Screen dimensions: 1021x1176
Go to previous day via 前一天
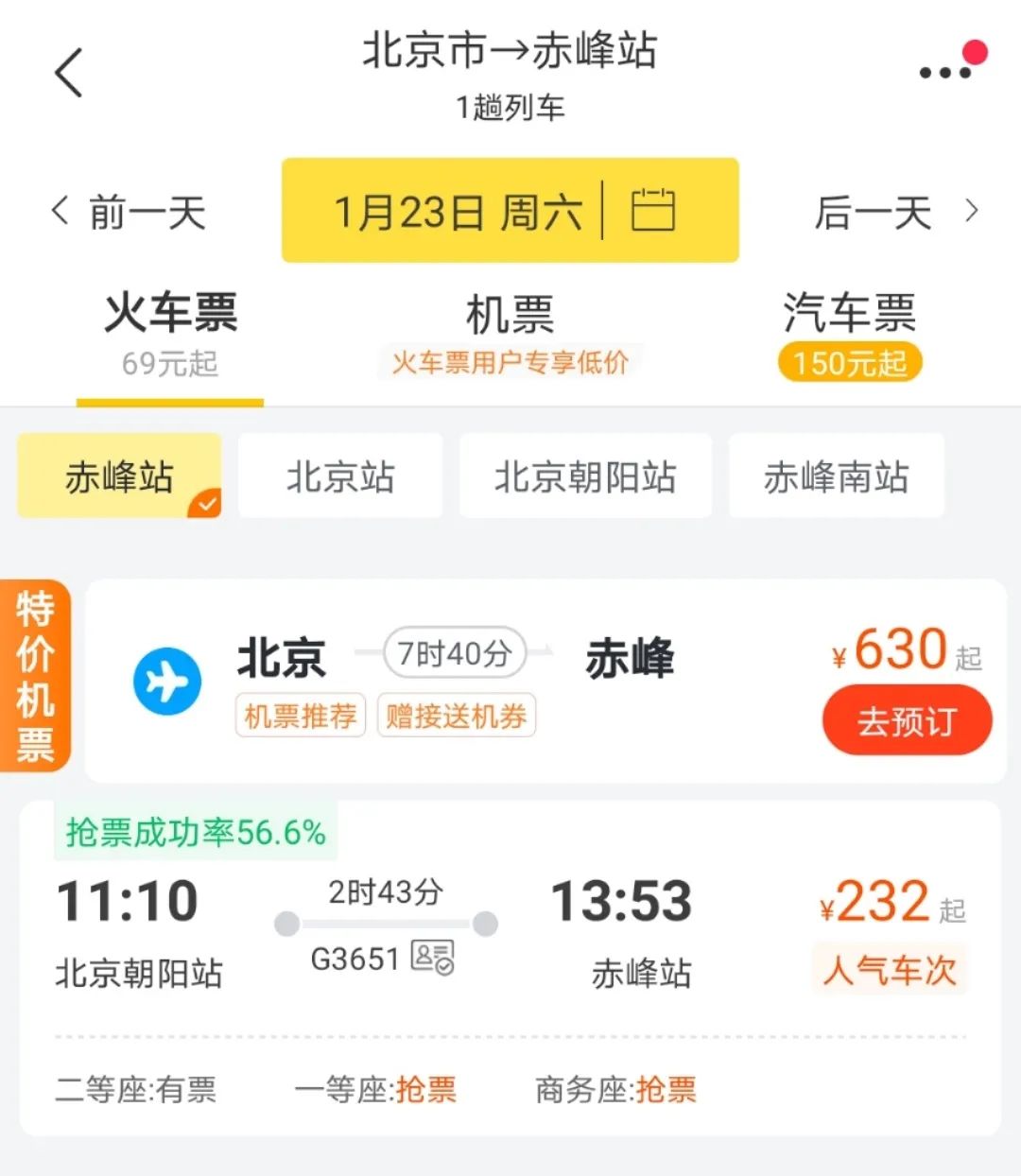[147, 213]
